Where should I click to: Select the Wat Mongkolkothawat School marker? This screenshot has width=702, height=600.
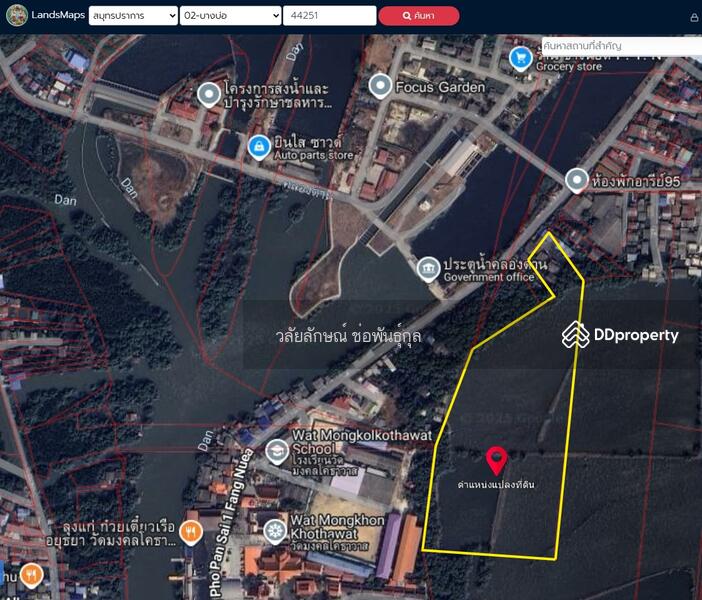(276, 452)
